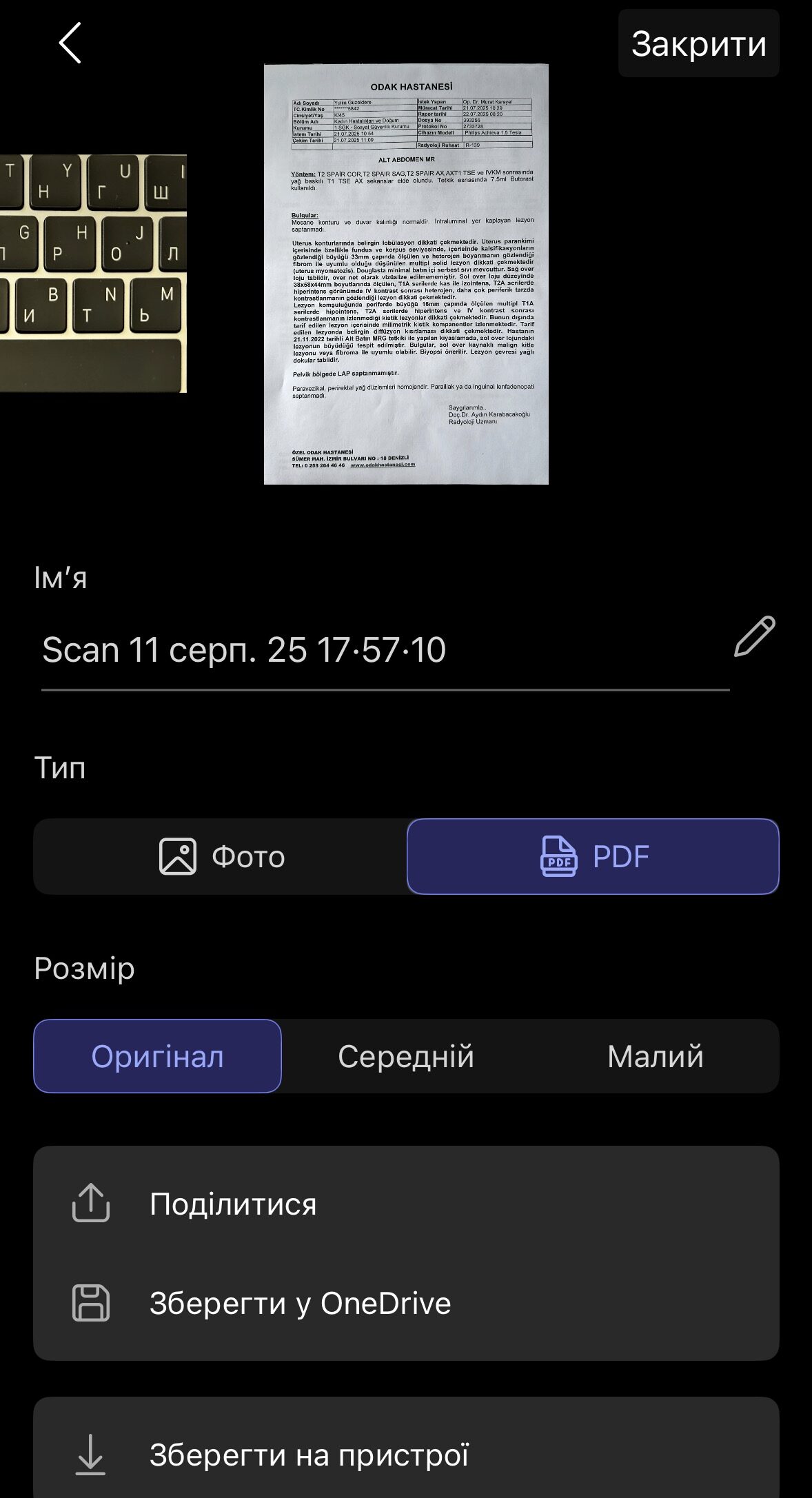This screenshot has height=1498, width=812.
Task: Edit the scan name with the pencil icon
Action: pyautogui.click(x=754, y=637)
